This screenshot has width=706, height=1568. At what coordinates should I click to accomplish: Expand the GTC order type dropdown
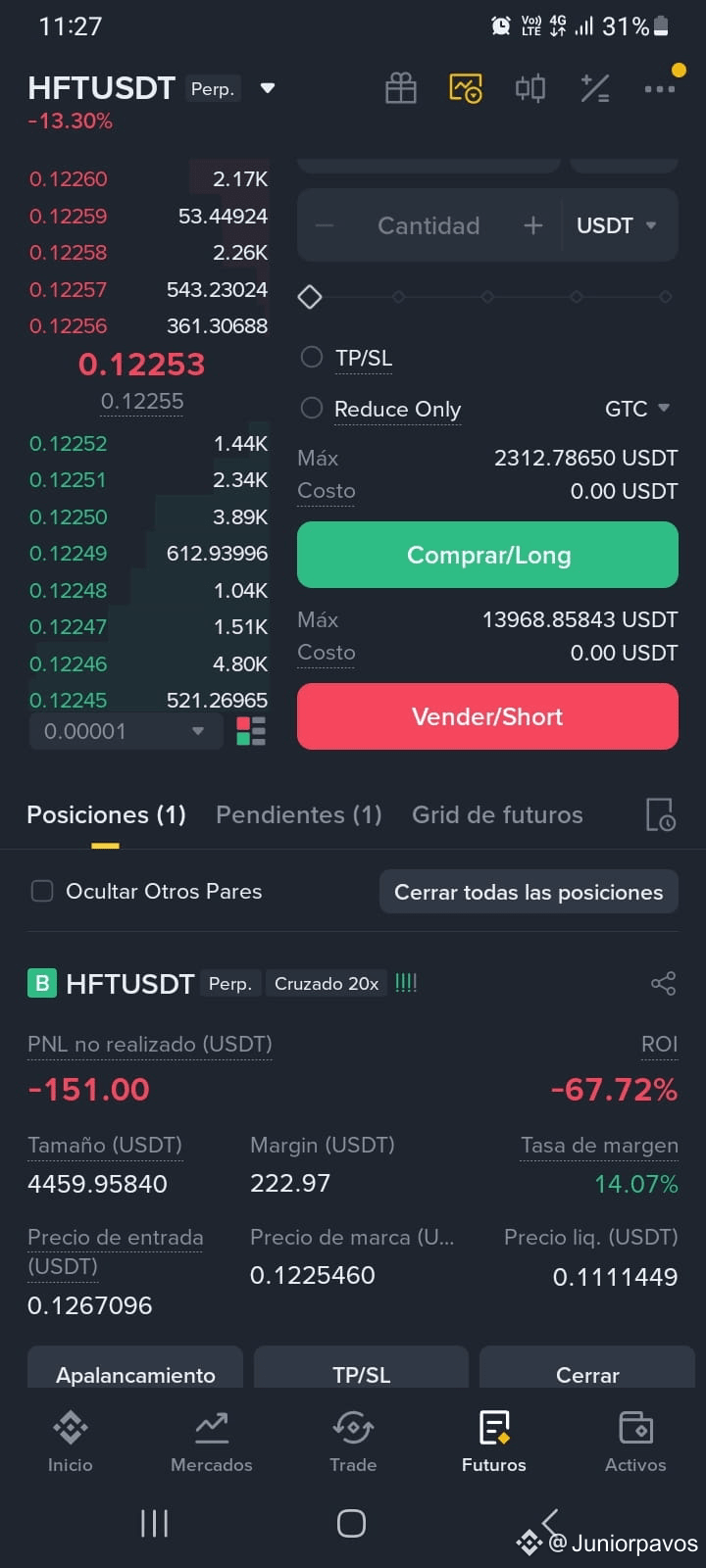tap(637, 408)
